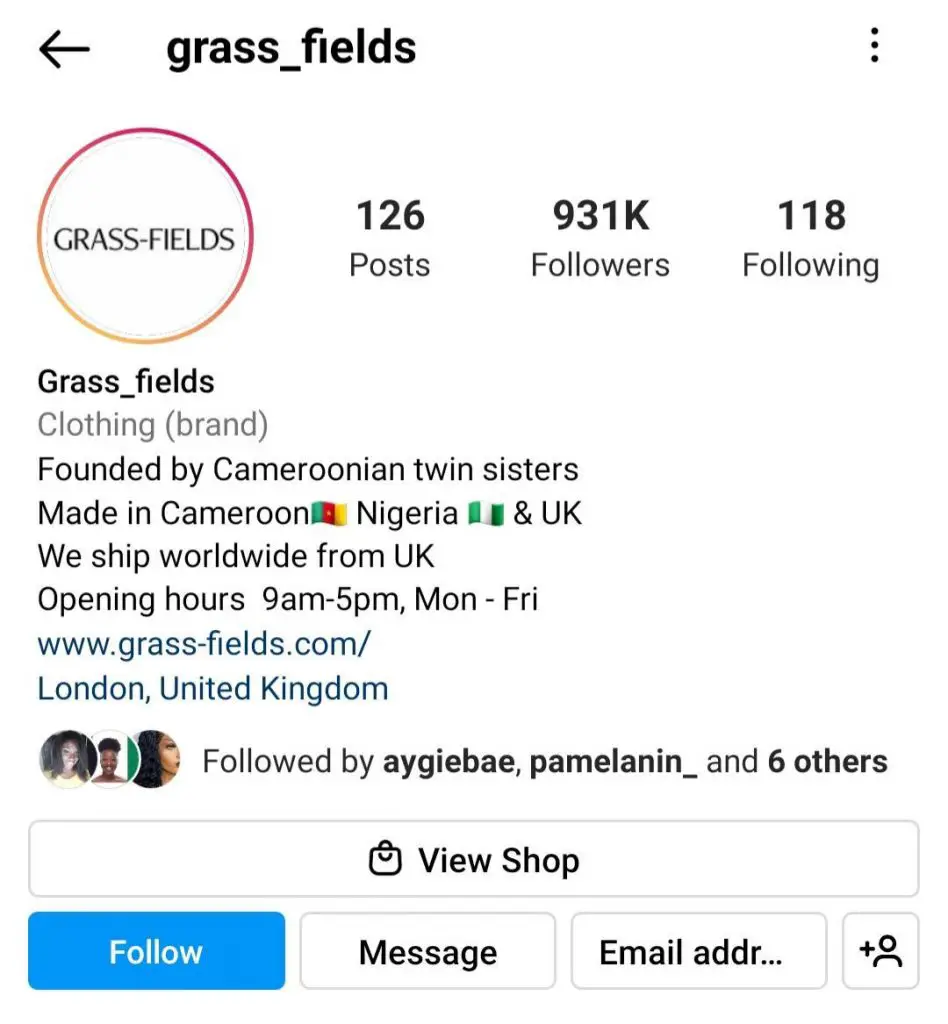View the Grass-Fields profile story
Viewport: 948px width, 1024px height.
(x=145, y=237)
